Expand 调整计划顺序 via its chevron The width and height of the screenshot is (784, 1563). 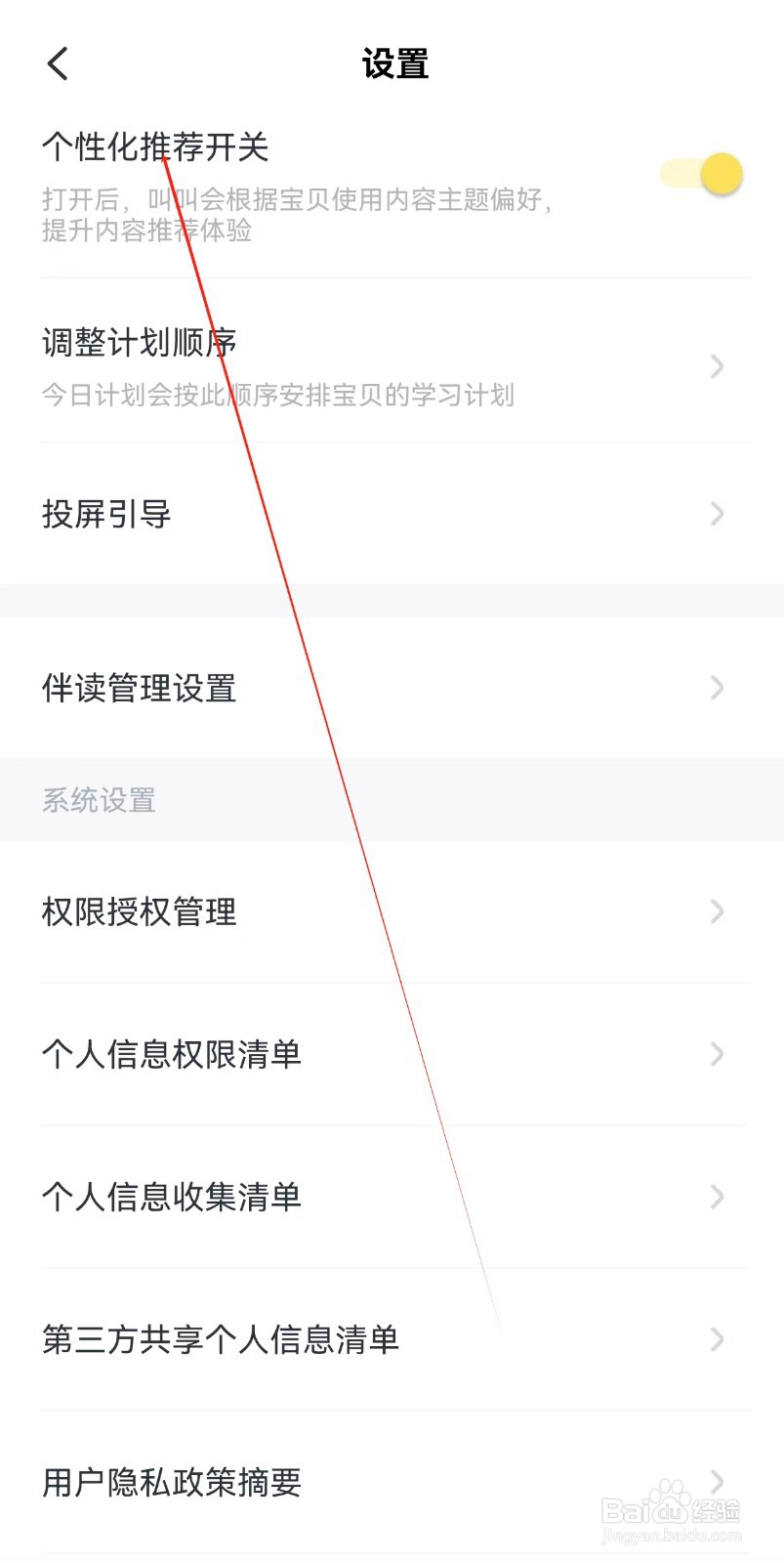pos(716,366)
